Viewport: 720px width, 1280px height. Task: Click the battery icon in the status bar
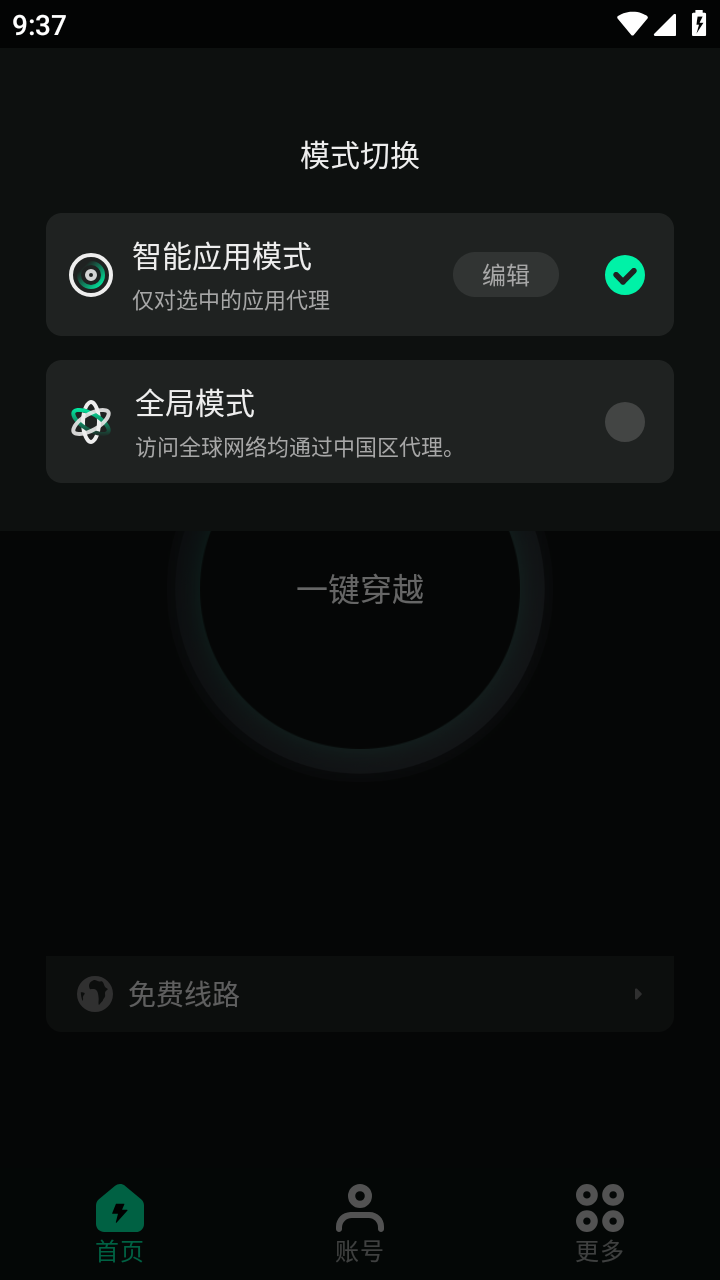(697, 25)
